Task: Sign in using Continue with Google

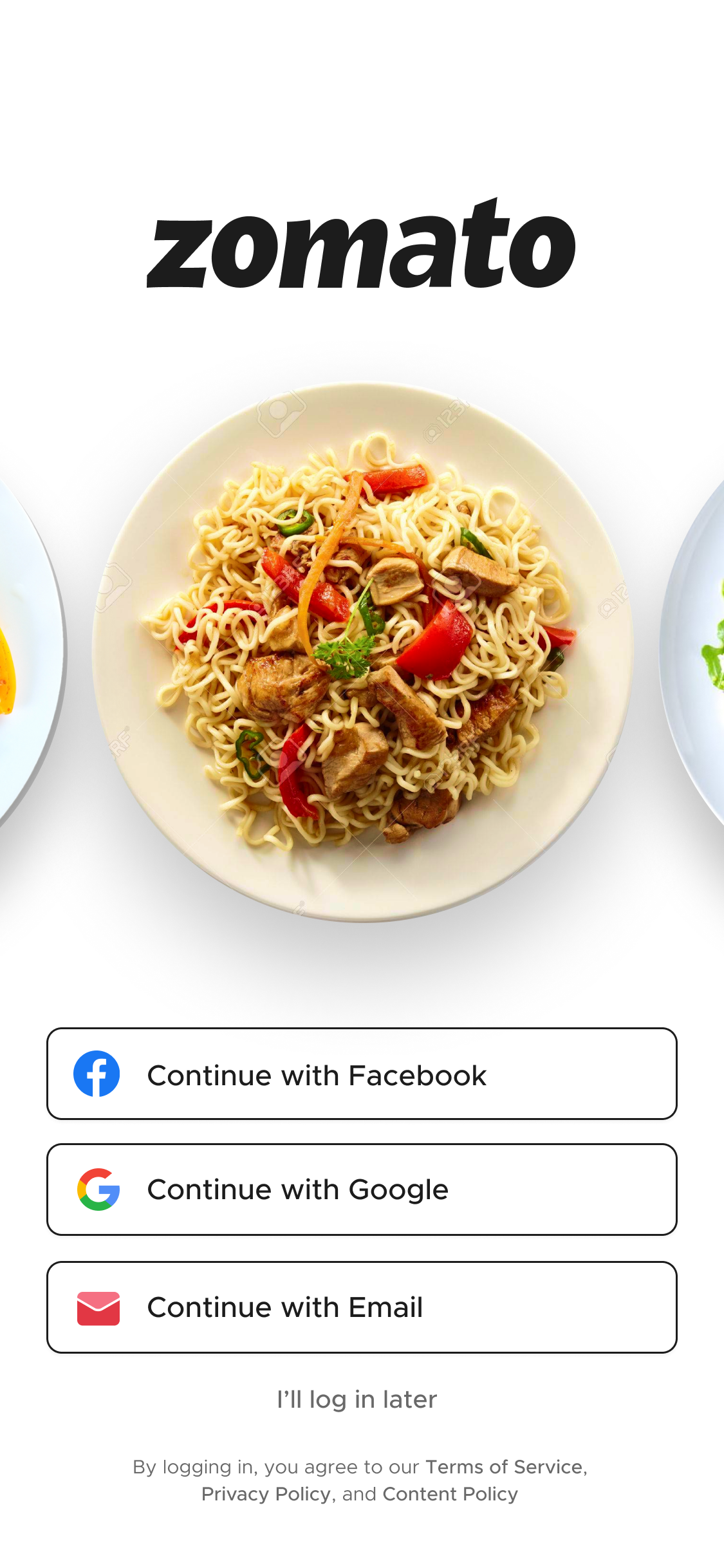Action: point(361,1189)
